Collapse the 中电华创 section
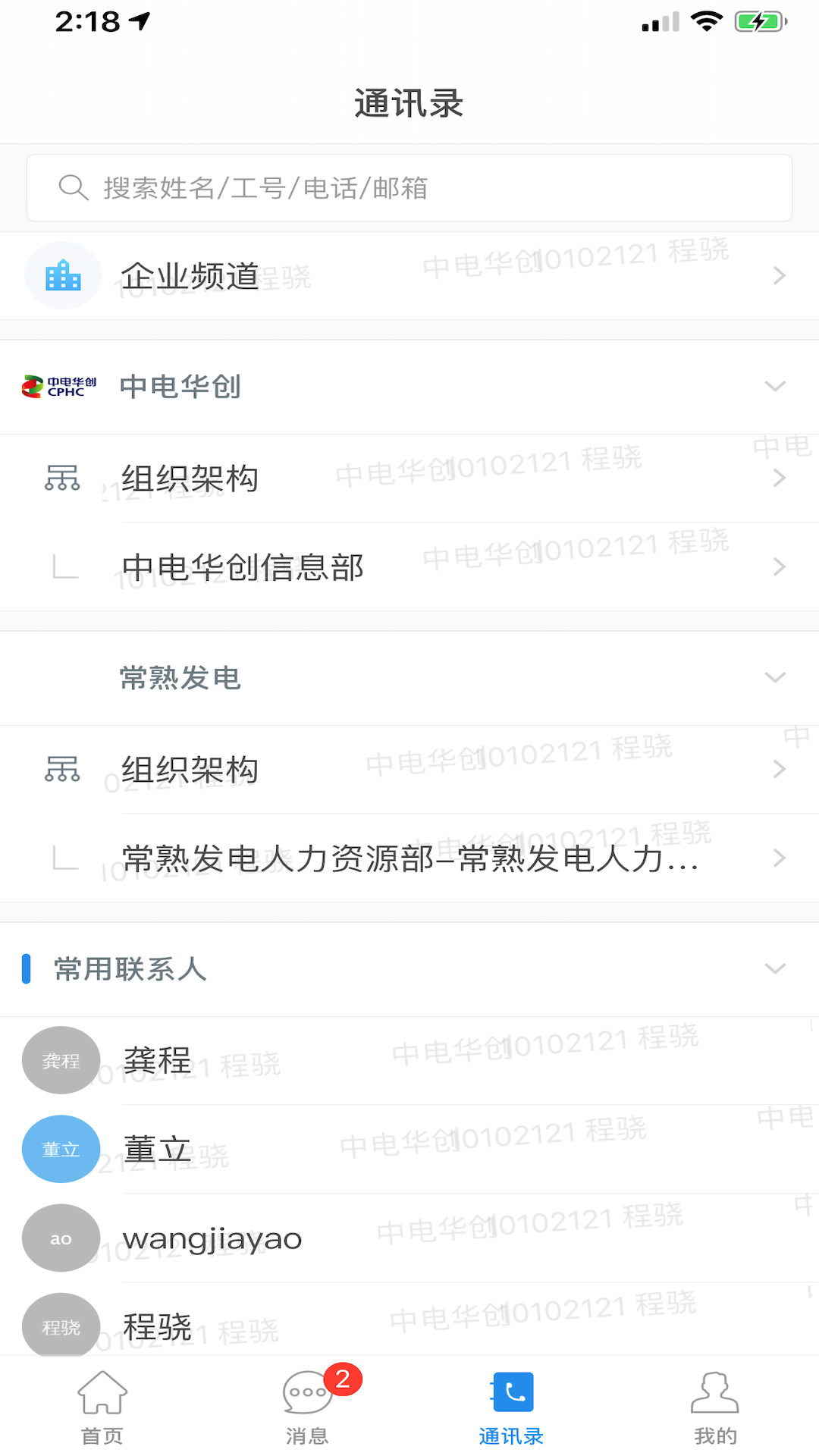 click(x=774, y=387)
